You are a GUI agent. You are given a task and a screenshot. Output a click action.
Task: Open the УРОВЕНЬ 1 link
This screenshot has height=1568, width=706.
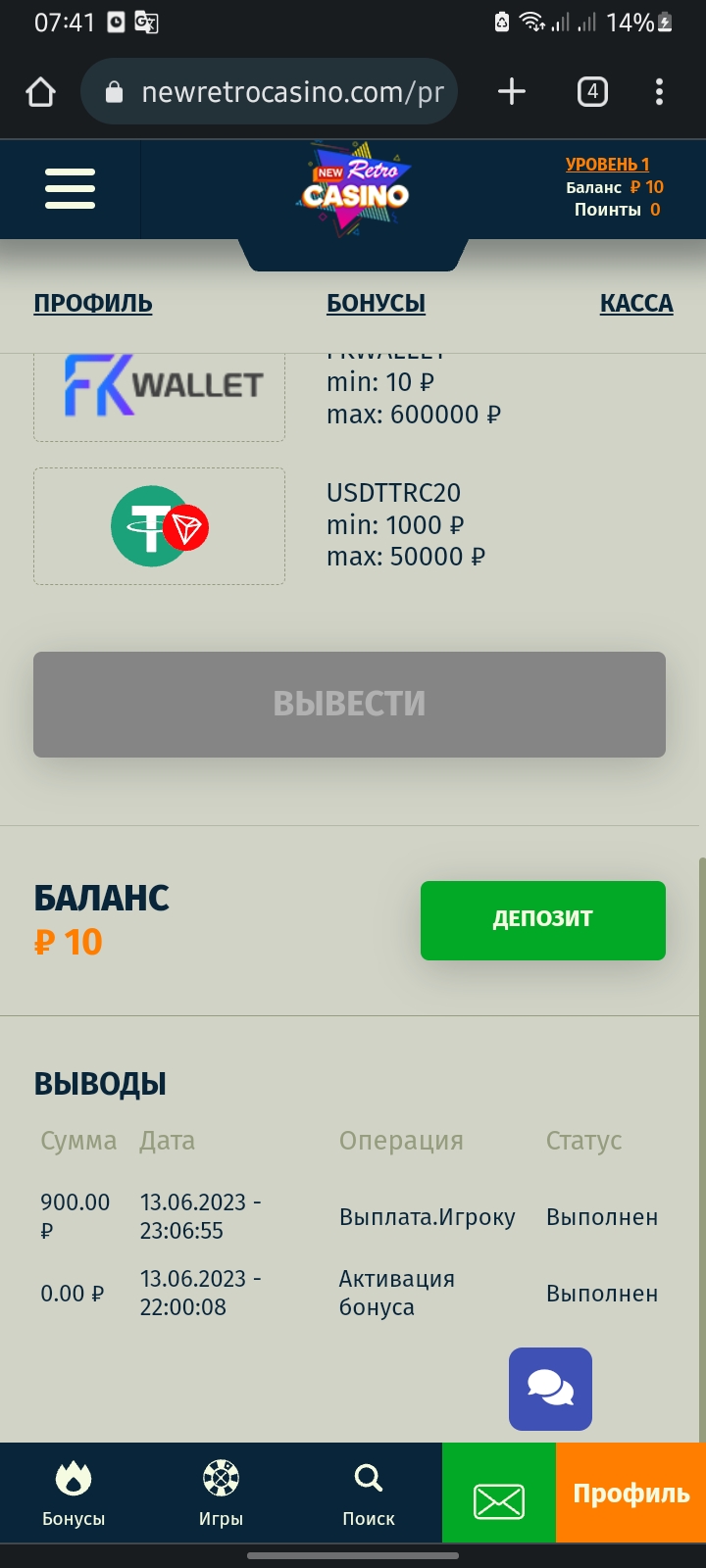pyautogui.click(x=607, y=164)
